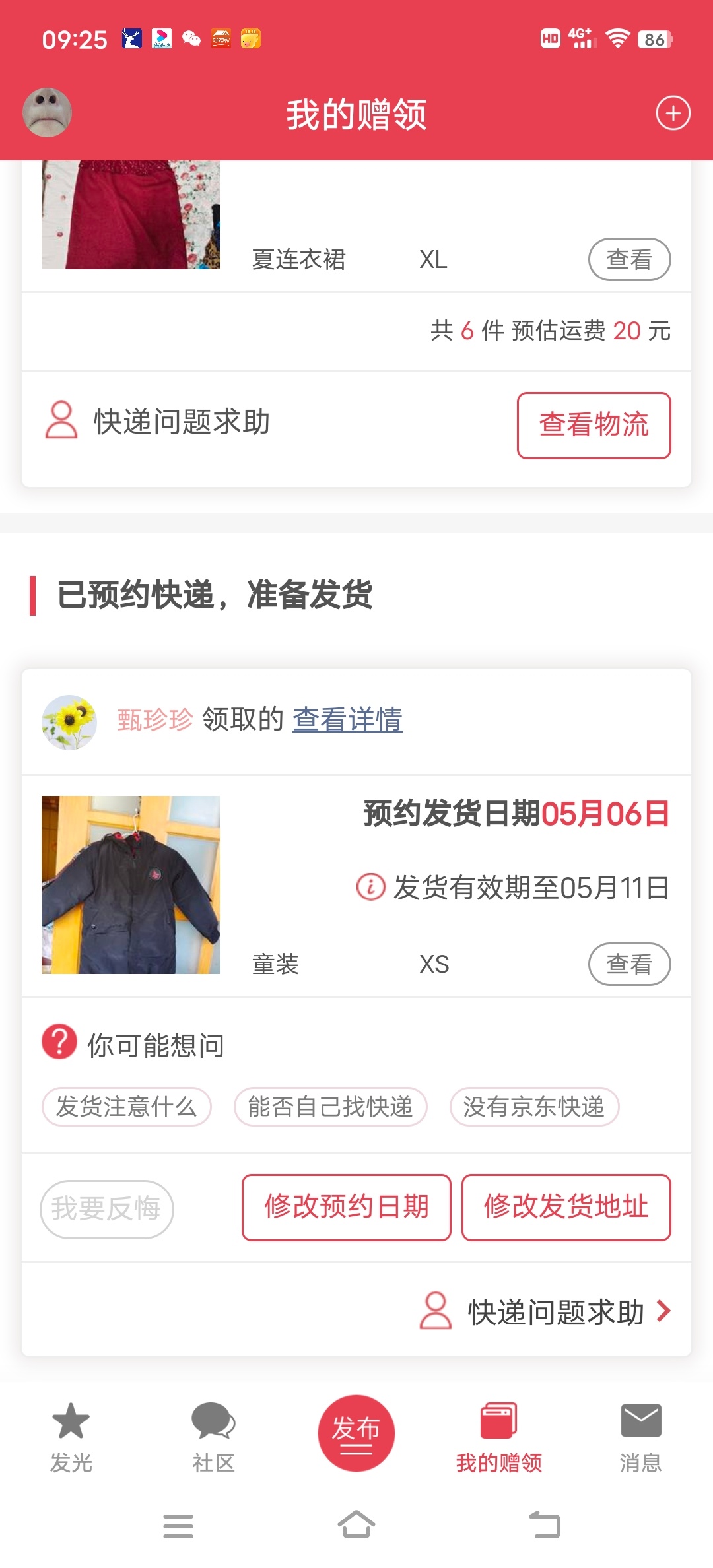Go back with the system back button

[545, 1525]
